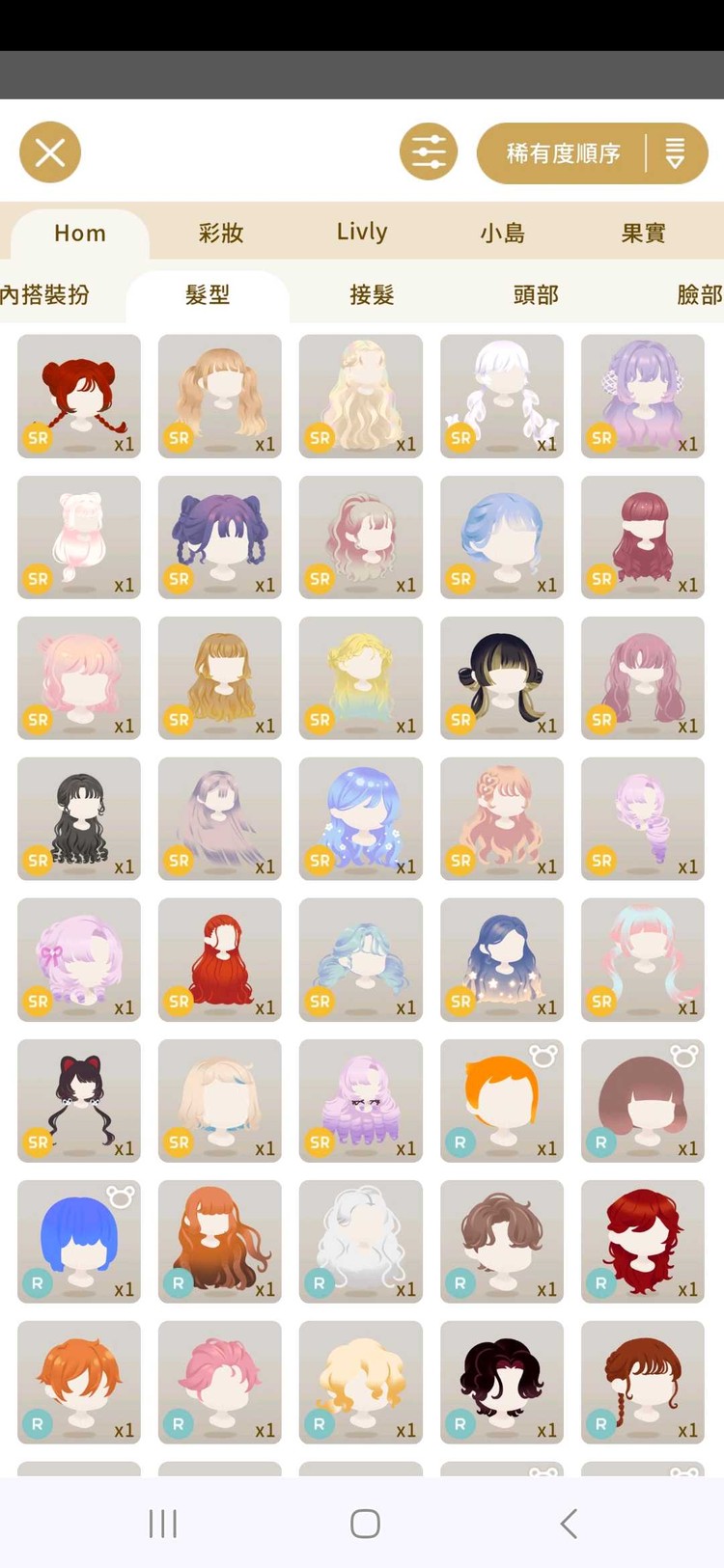Switch to the Livly tab
This screenshot has width=724, height=1568.
(x=362, y=233)
